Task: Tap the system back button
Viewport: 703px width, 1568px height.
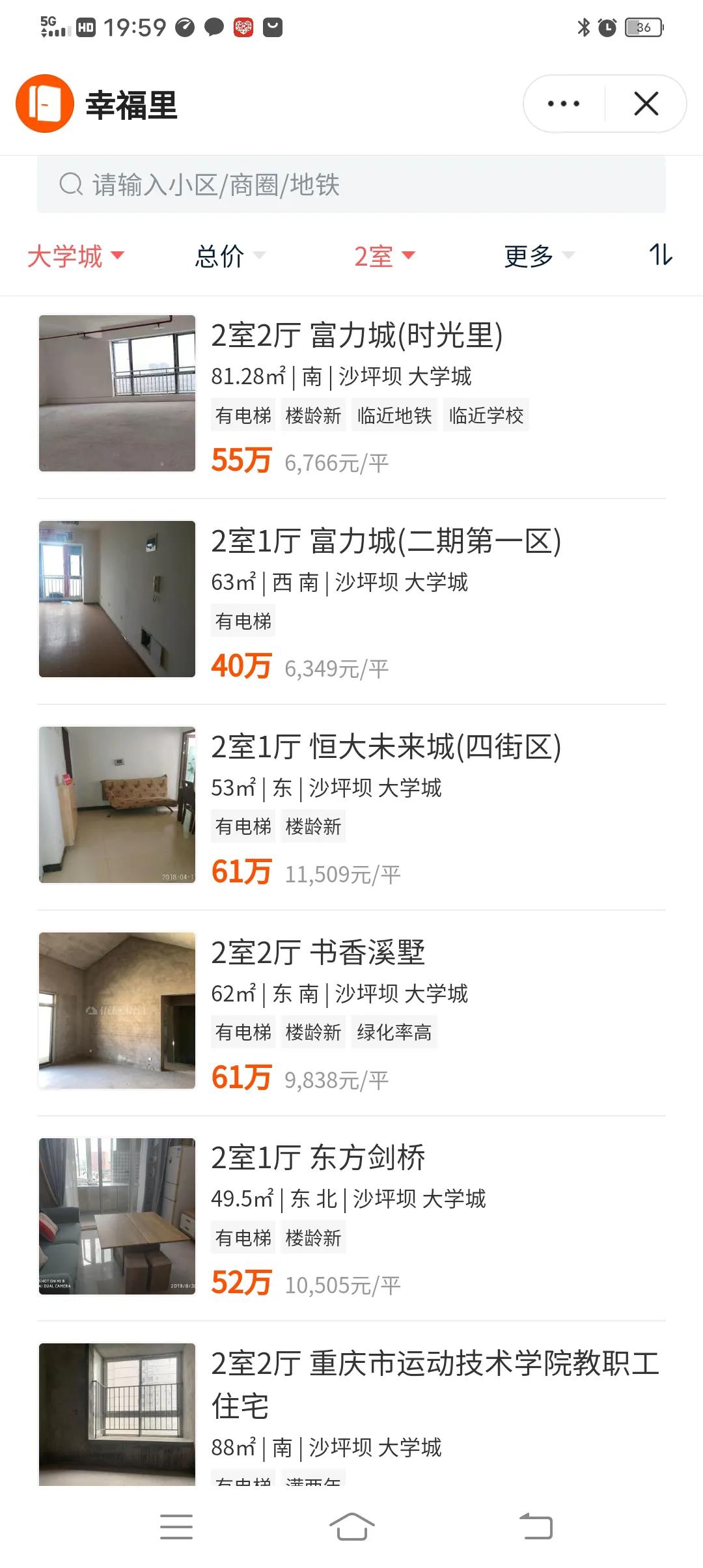Action: [x=536, y=1526]
